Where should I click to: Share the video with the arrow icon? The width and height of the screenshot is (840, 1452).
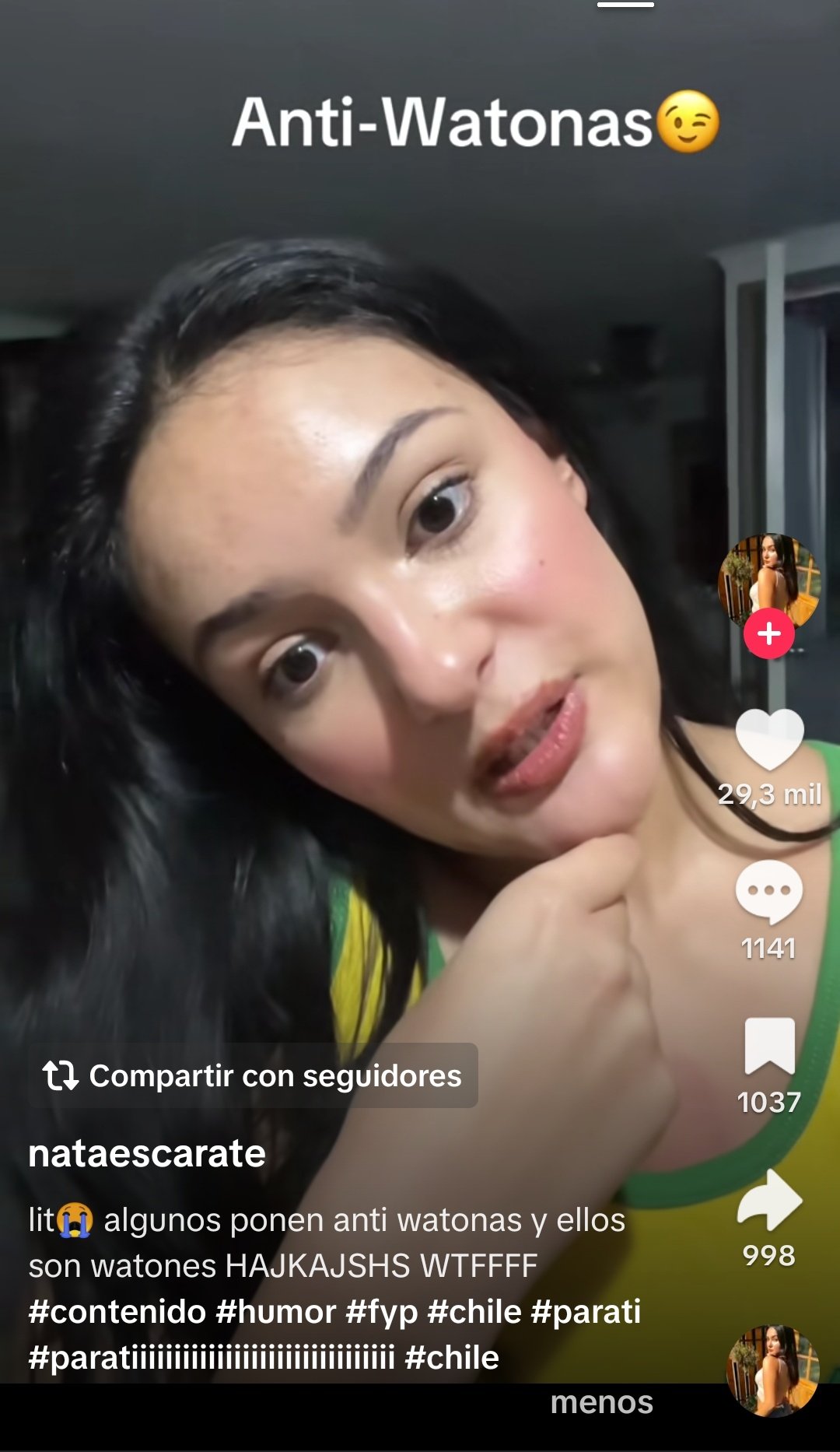(769, 1200)
